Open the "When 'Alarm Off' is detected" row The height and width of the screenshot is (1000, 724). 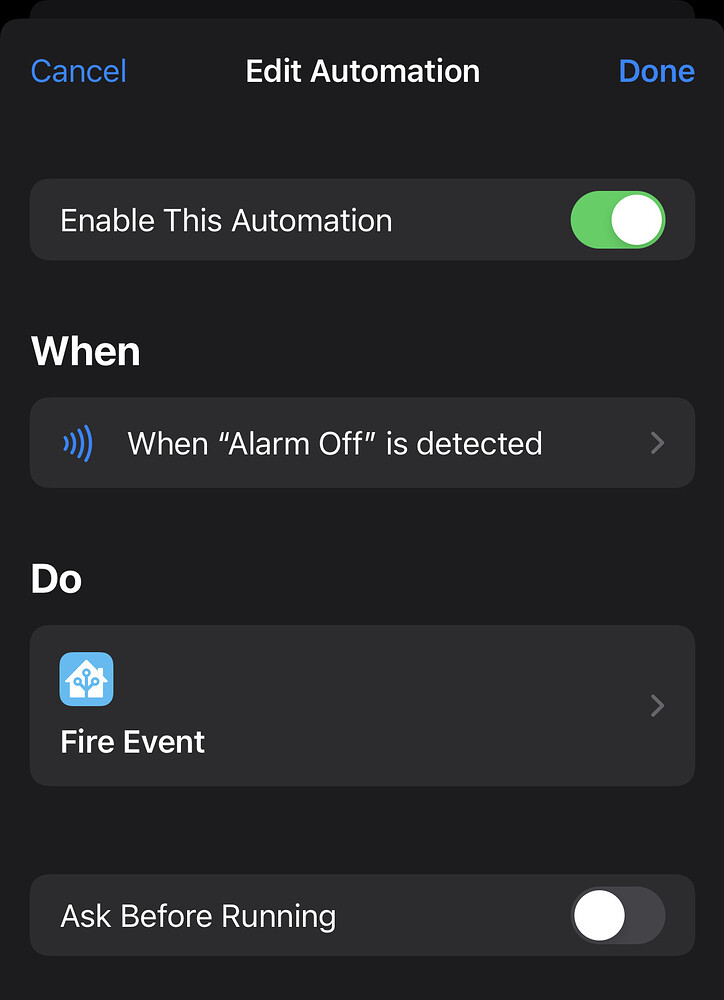(x=362, y=443)
